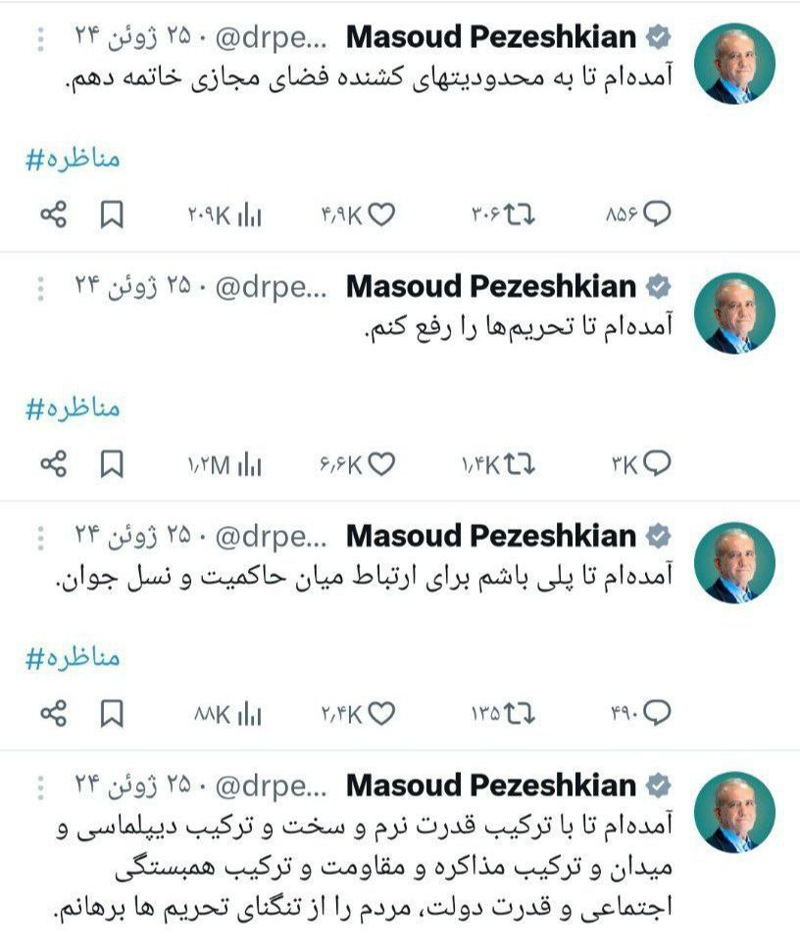The height and width of the screenshot is (952, 800).
Task: View analytics of the tweet with 1.2M views
Action: coord(250,463)
